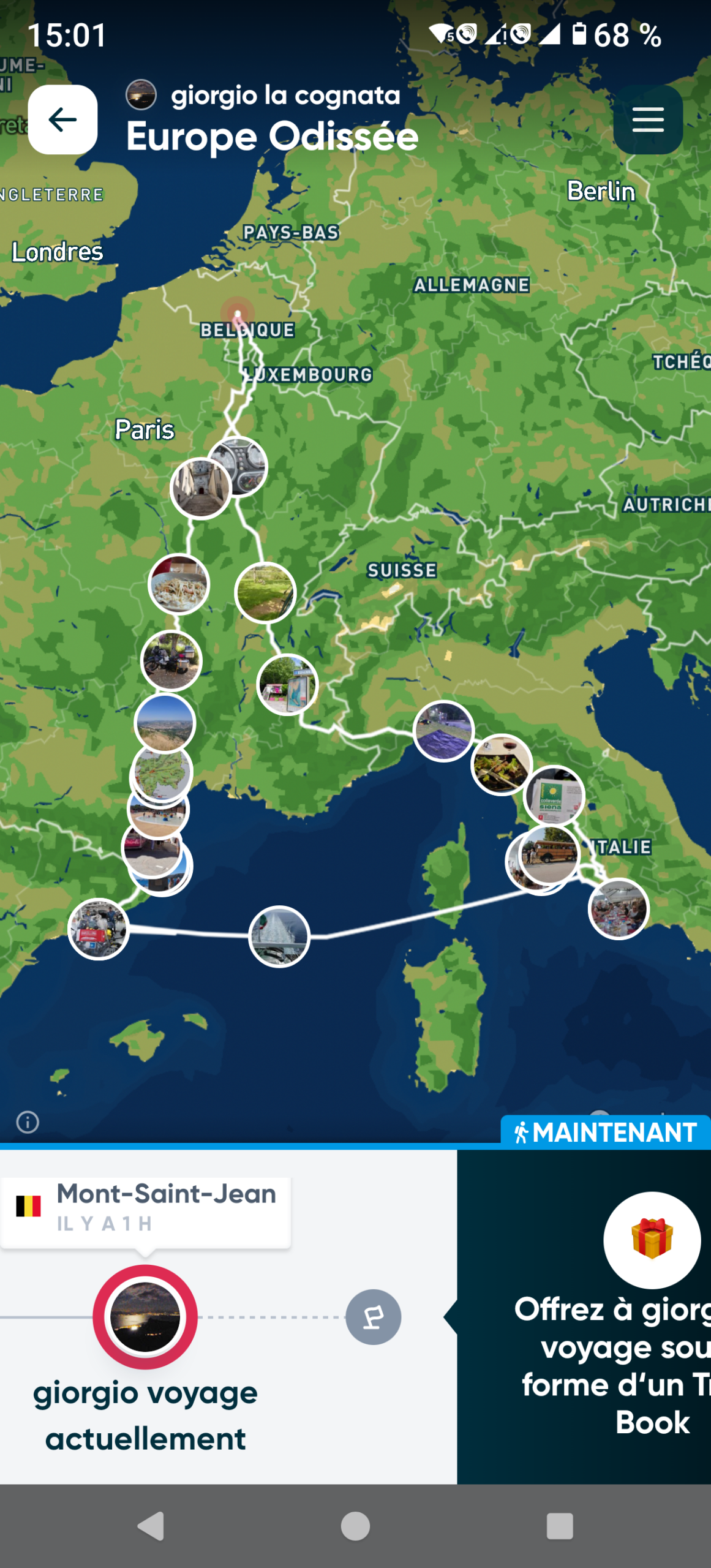Viewport: 711px width, 1568px height.
Task: Open the crowded dinner table photo pin
Action: coord(618,909)
